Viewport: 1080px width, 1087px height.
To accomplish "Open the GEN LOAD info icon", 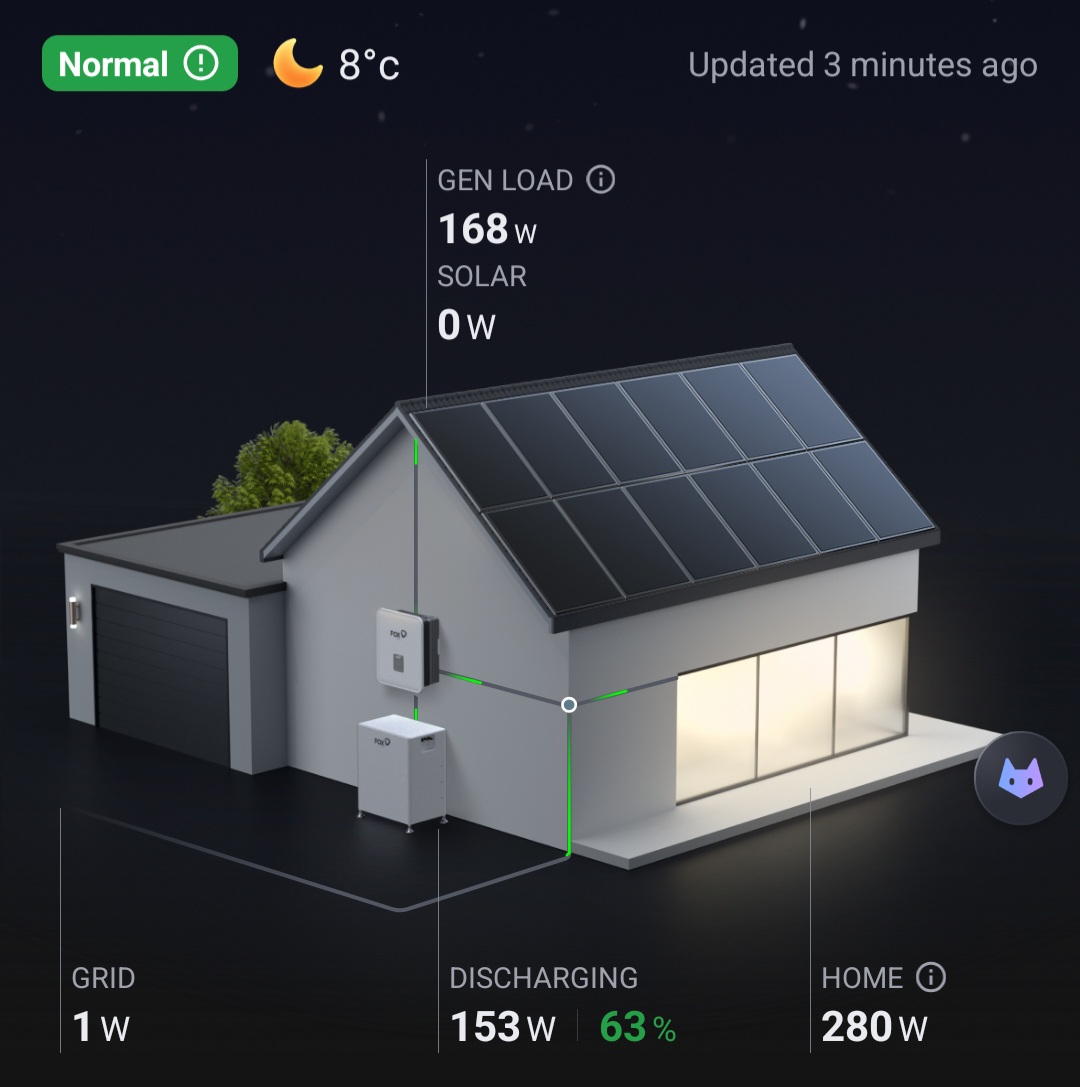I will [600, 180].
